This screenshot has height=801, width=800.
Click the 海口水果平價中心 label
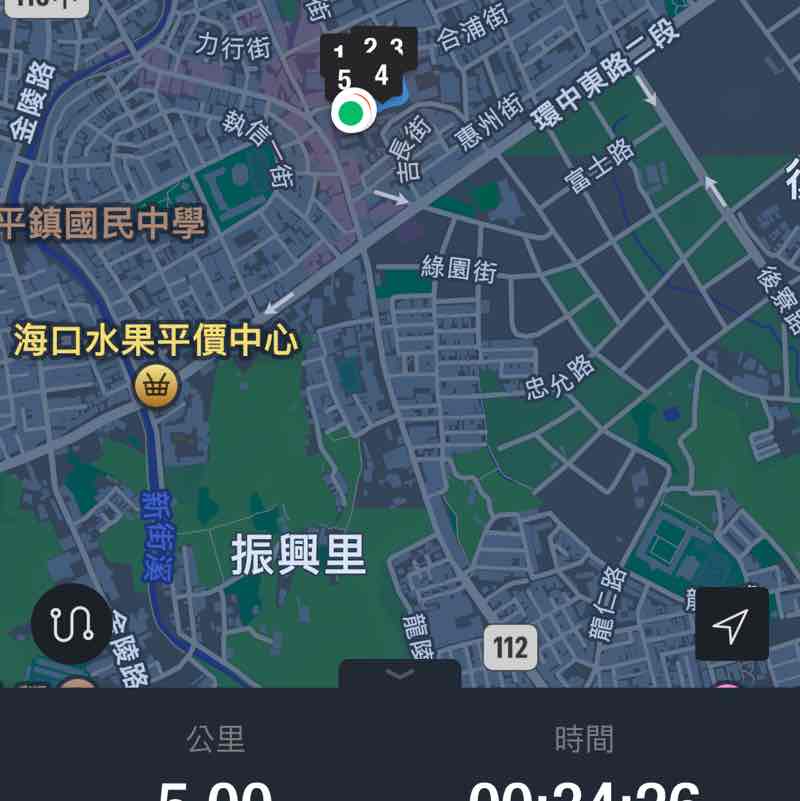(x=155, y=340)
